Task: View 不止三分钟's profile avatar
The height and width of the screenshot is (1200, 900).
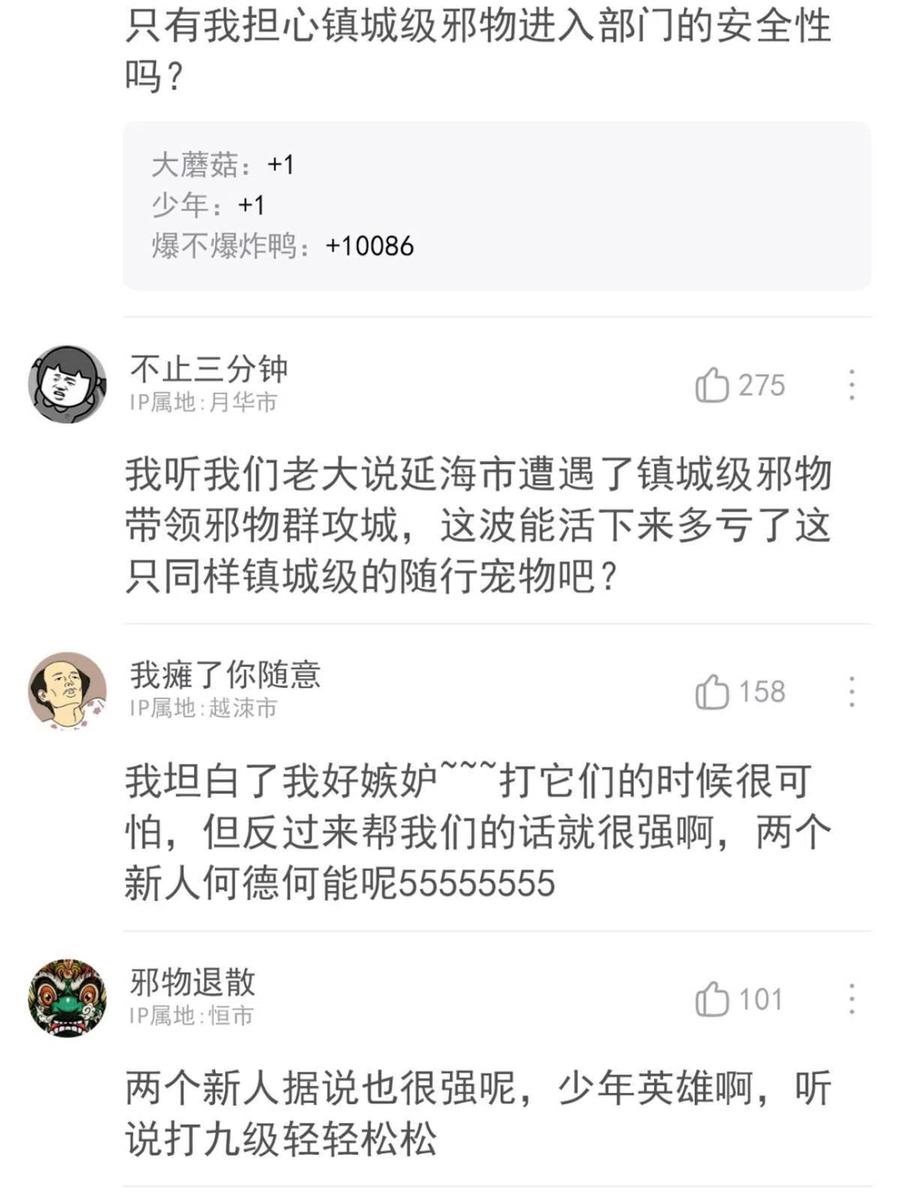Action: click(67, 384)
